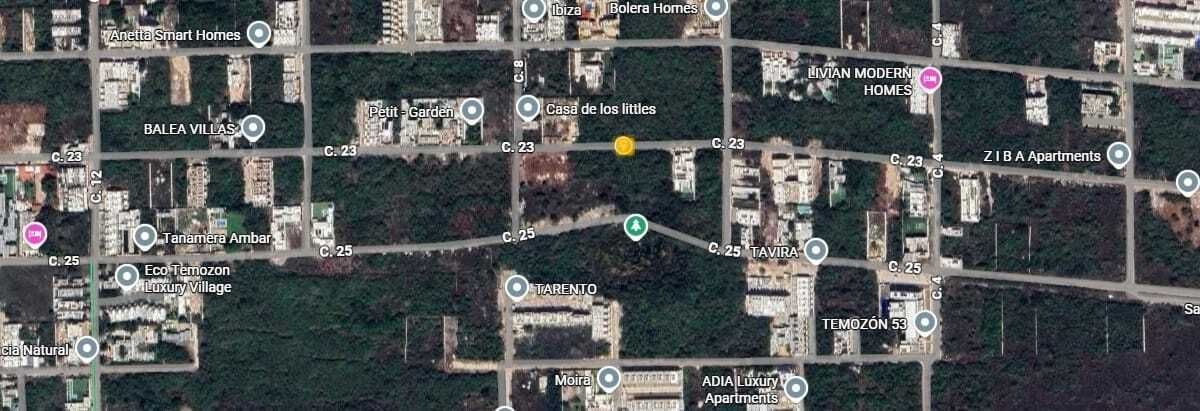Select the BALEA VILLAS marker
Viewport: 1200px width, 411px height.
coord(252,128)
